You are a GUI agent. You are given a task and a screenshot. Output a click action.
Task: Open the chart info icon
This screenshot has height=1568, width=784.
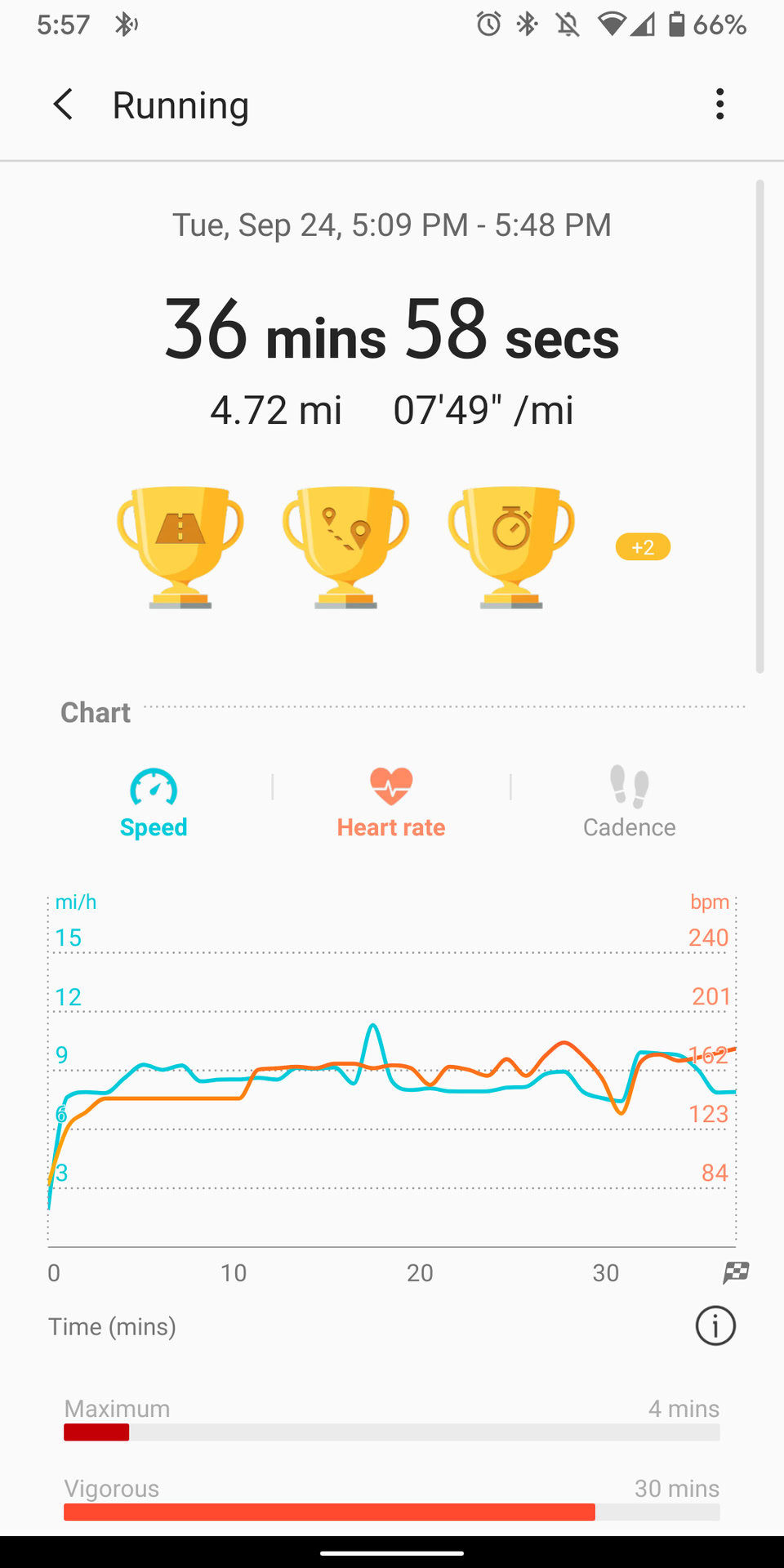click(x=715, y=1325)
